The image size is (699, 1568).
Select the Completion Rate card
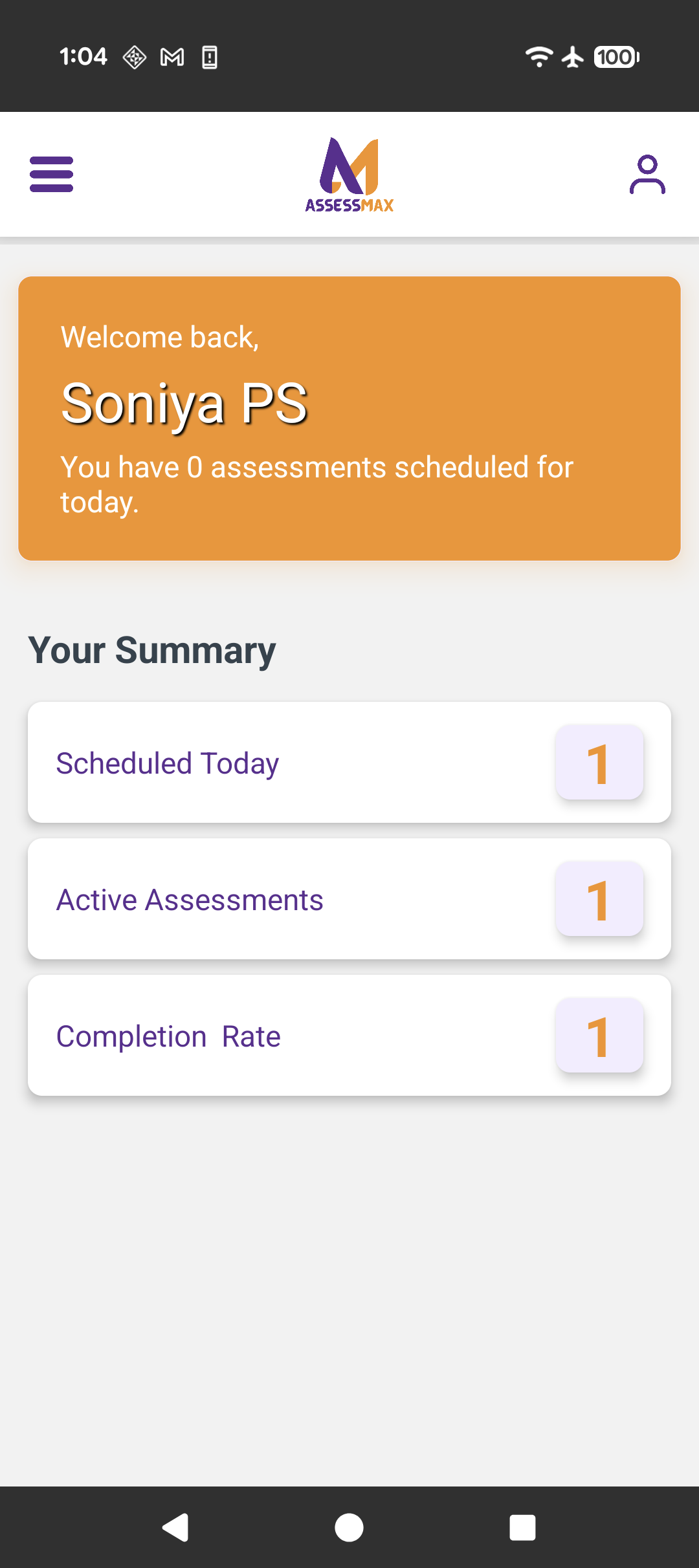[x=349, y=1036]
